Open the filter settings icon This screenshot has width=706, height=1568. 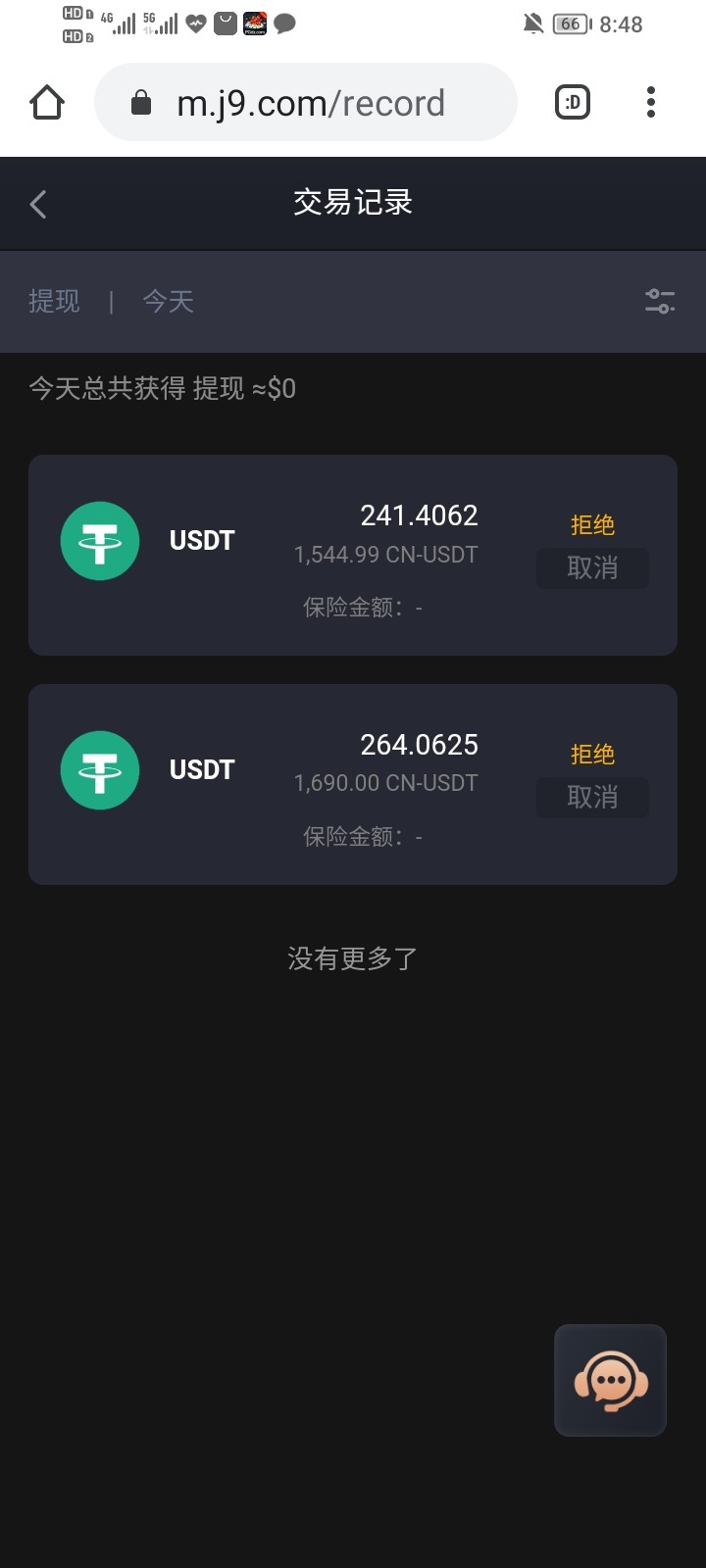click(660, 301)
